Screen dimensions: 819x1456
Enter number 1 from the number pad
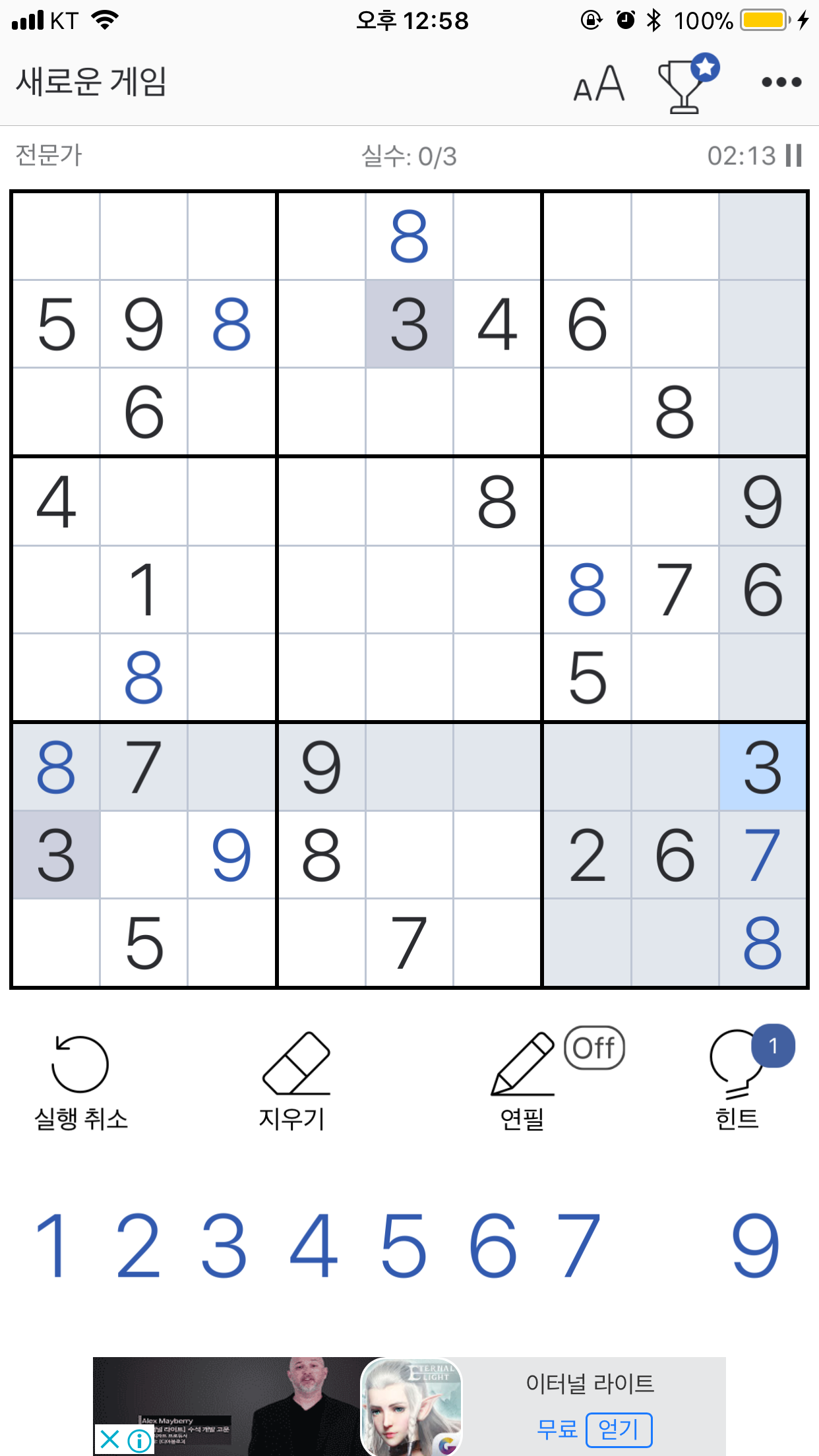pos(51,1245)
